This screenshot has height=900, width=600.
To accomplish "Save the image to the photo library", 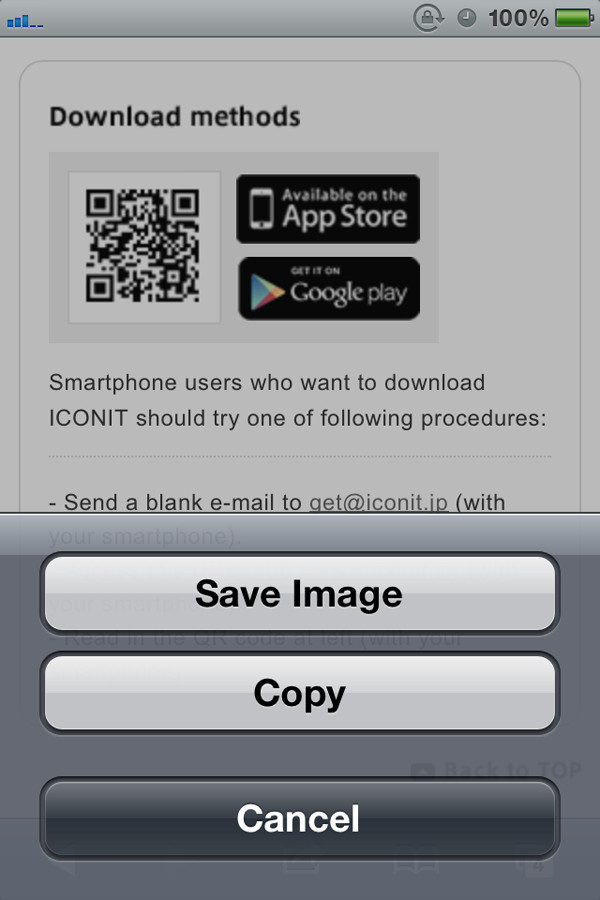I will pos(299,593).
